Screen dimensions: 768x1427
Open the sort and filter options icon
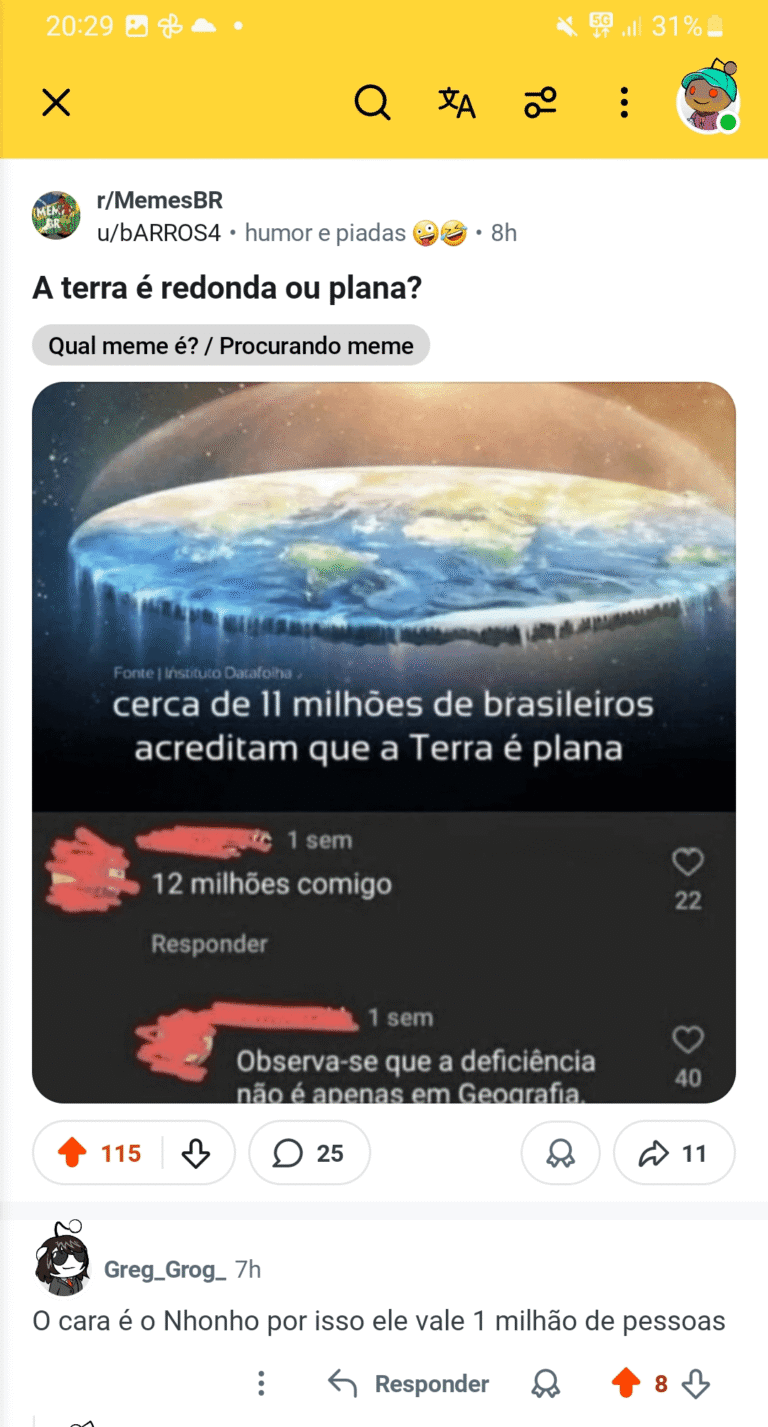[541, 102]
